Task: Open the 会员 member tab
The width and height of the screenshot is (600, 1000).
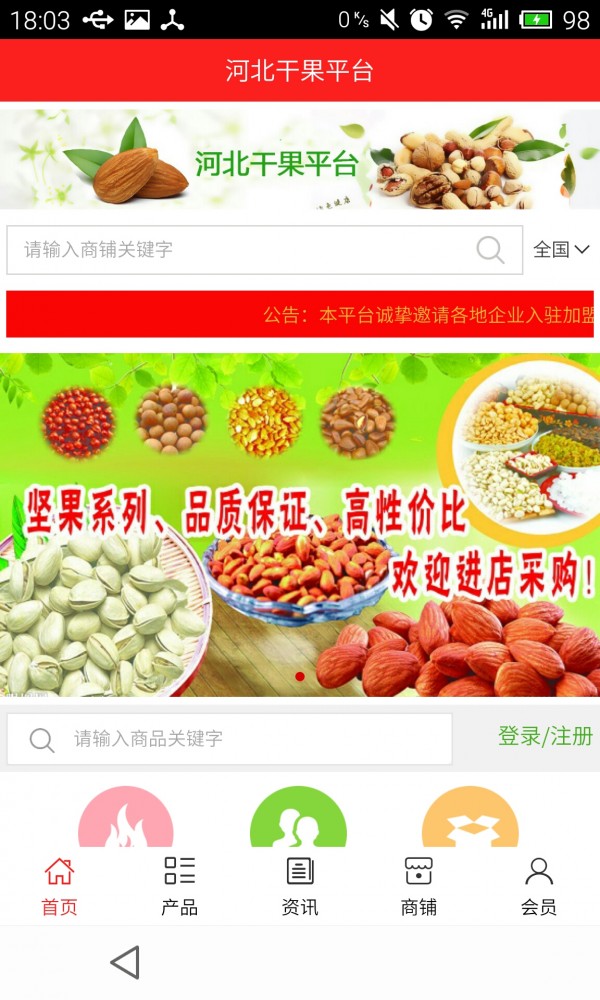Action: pyautogui.click(x=539, y=886)
